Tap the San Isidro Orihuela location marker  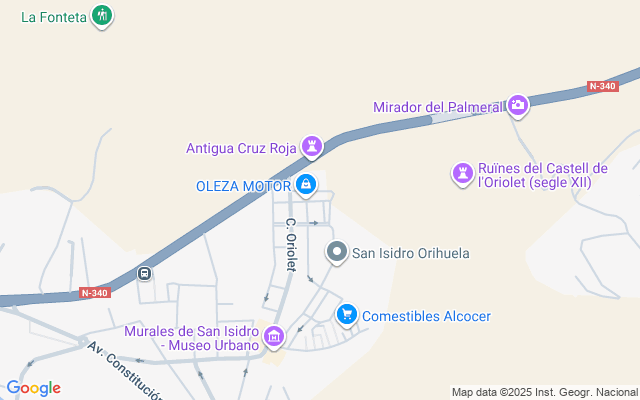(x=338, y=253)
